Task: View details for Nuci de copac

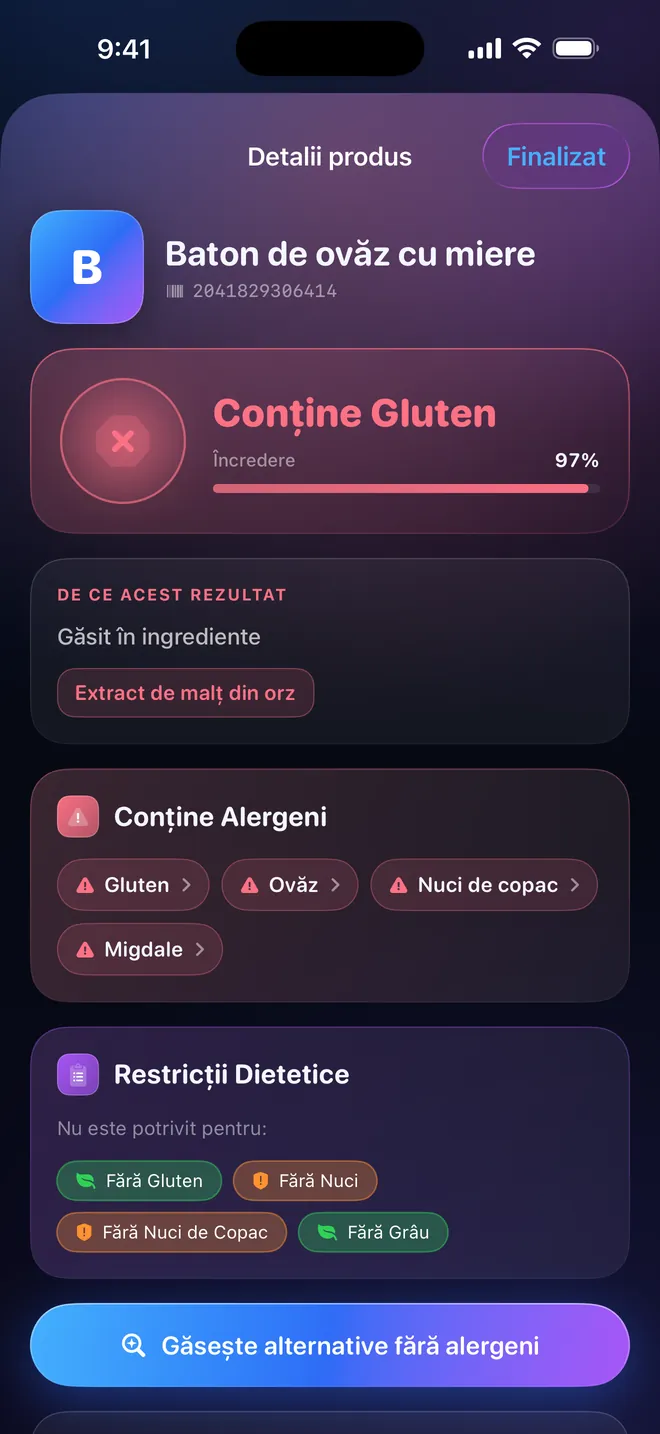Action: pyautogui.click(x=484, y=885)
